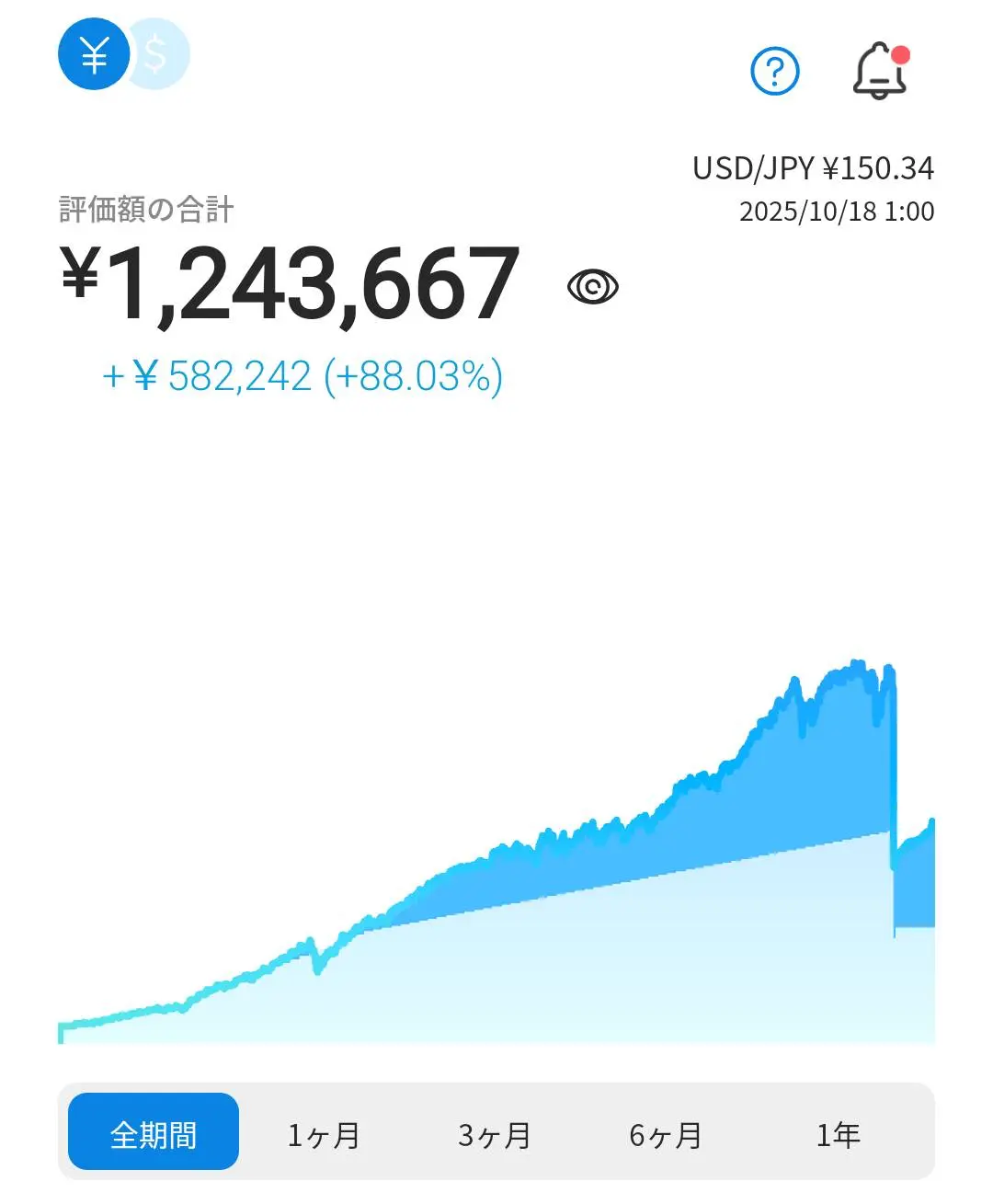Open the notifications bell
Image resolution: width=993 pixels, height=1204 pixels.
click(880, 71)
